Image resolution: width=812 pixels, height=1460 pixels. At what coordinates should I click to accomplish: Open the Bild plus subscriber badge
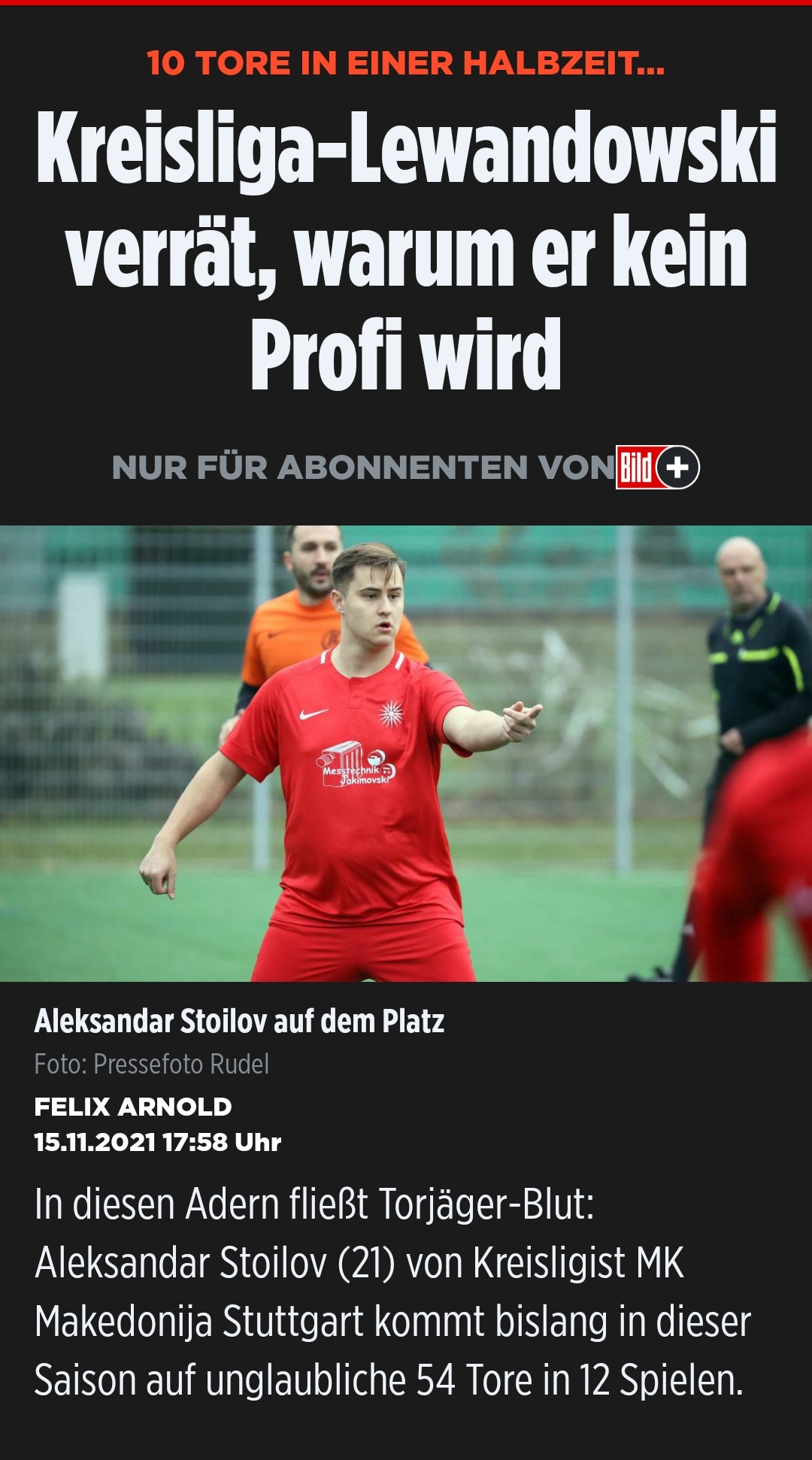pyautogui.click(x=658, y=468)
